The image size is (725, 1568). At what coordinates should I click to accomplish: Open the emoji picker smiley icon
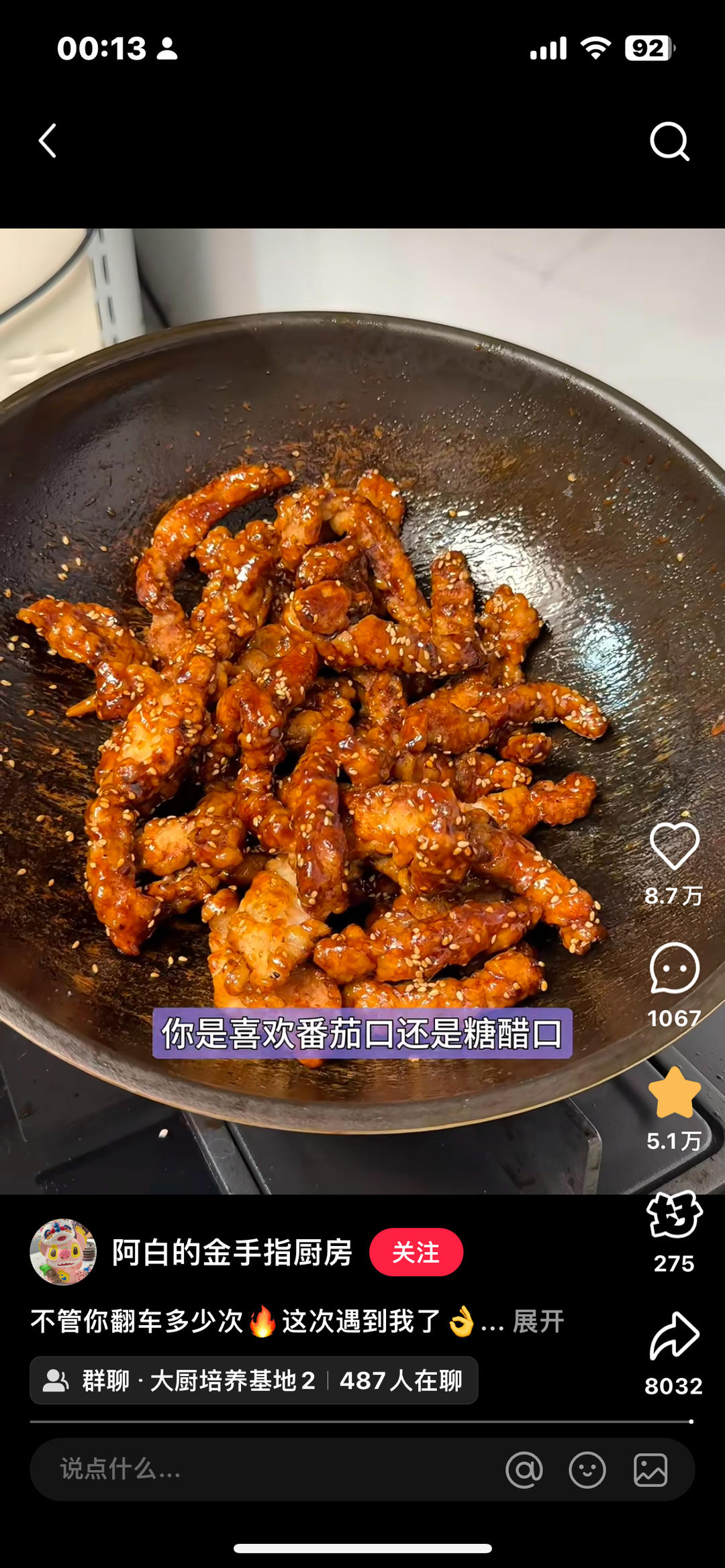587,1470
